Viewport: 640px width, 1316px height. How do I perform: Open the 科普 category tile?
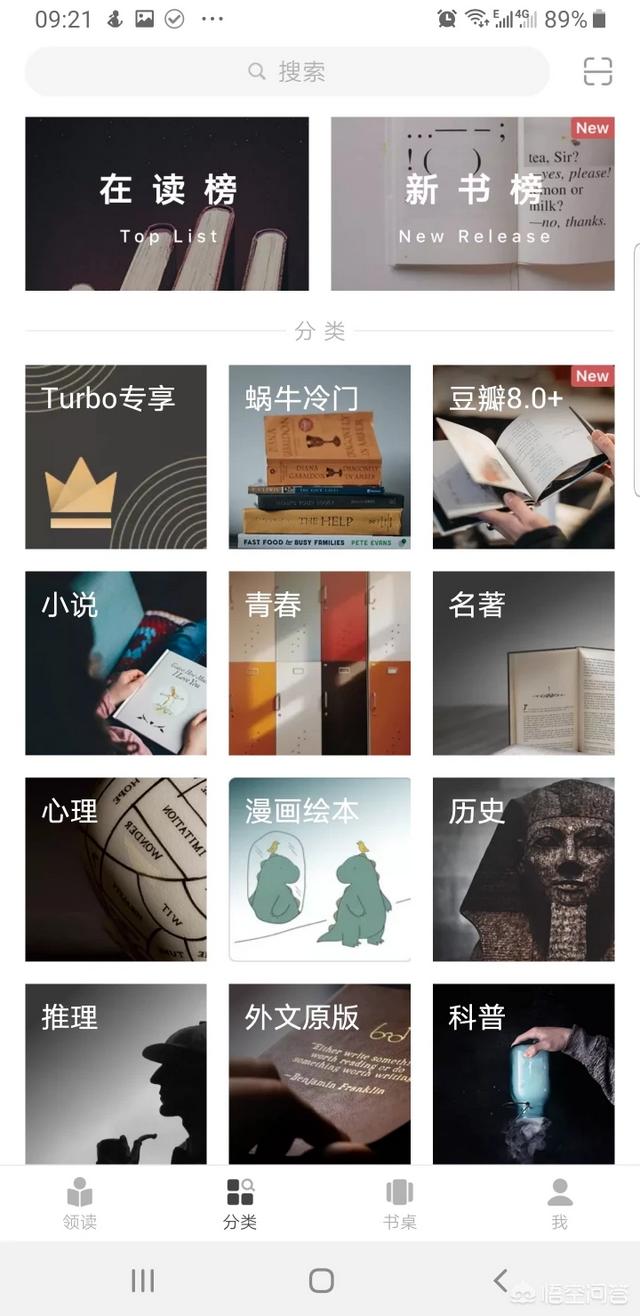523,1074
